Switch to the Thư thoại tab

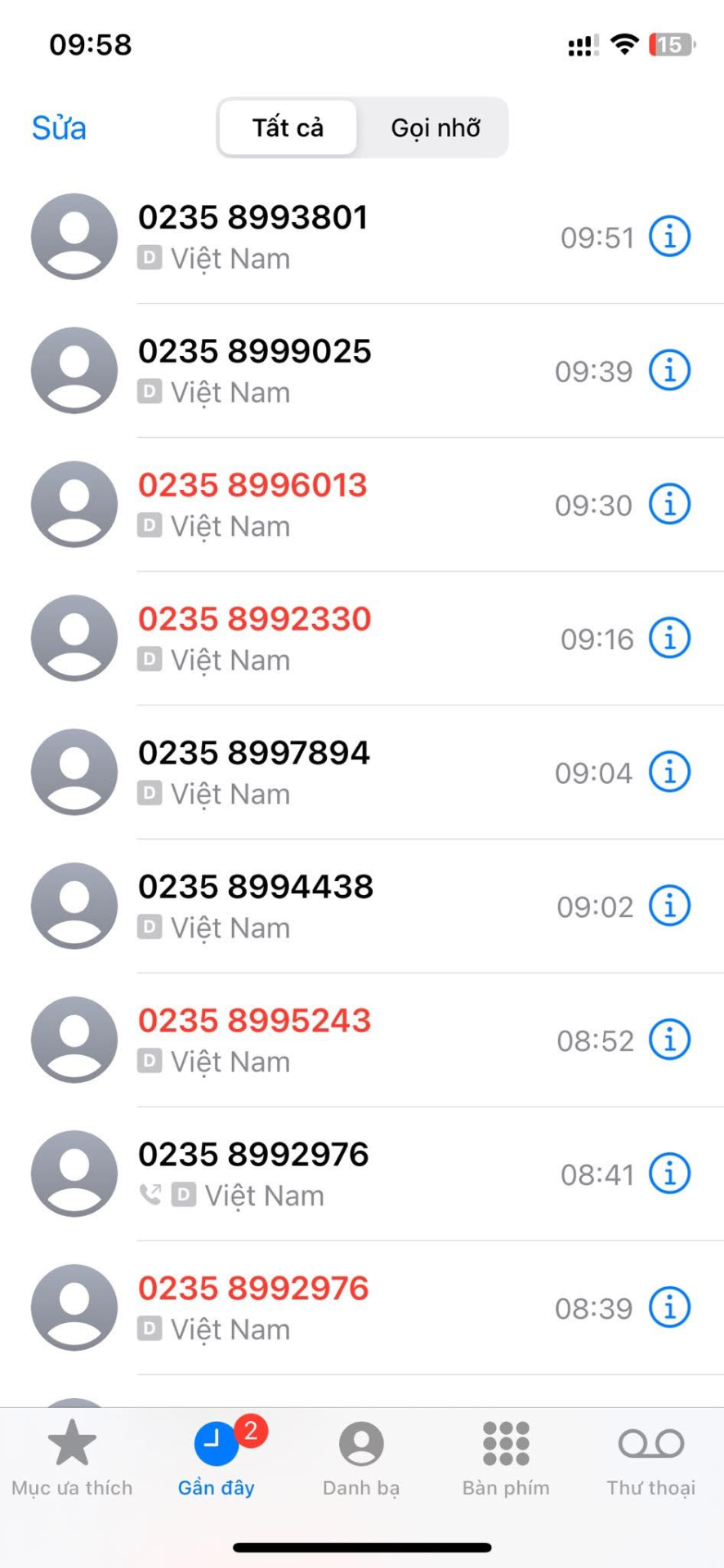coord(650,1458)
